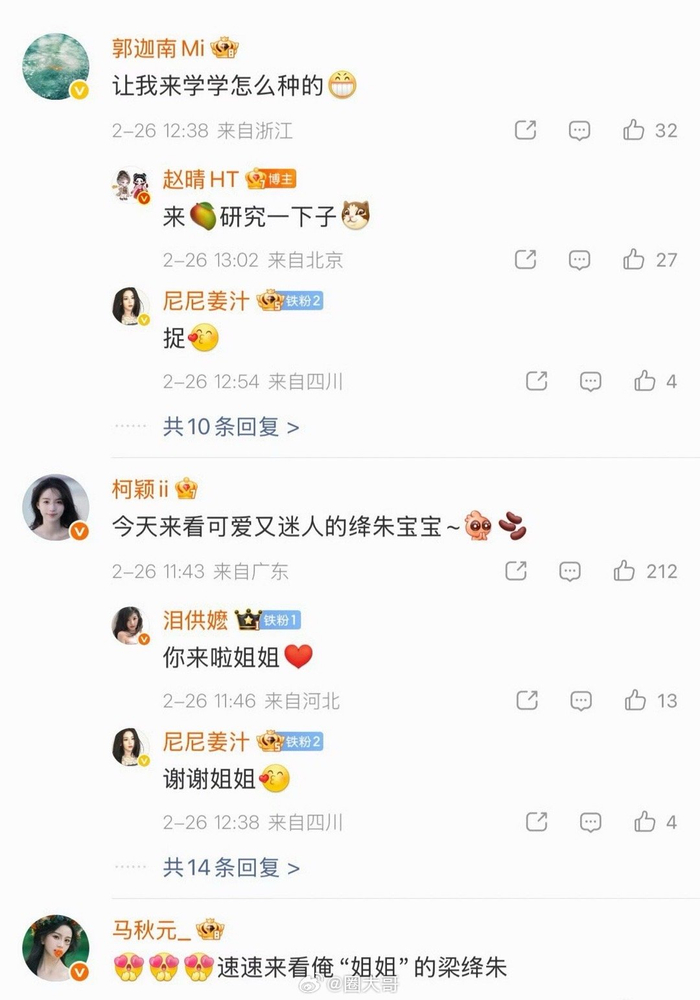The image size is (700, 1000).
Task: Reply to 郭迦南Mi's comment
Action: click(579, 130)
